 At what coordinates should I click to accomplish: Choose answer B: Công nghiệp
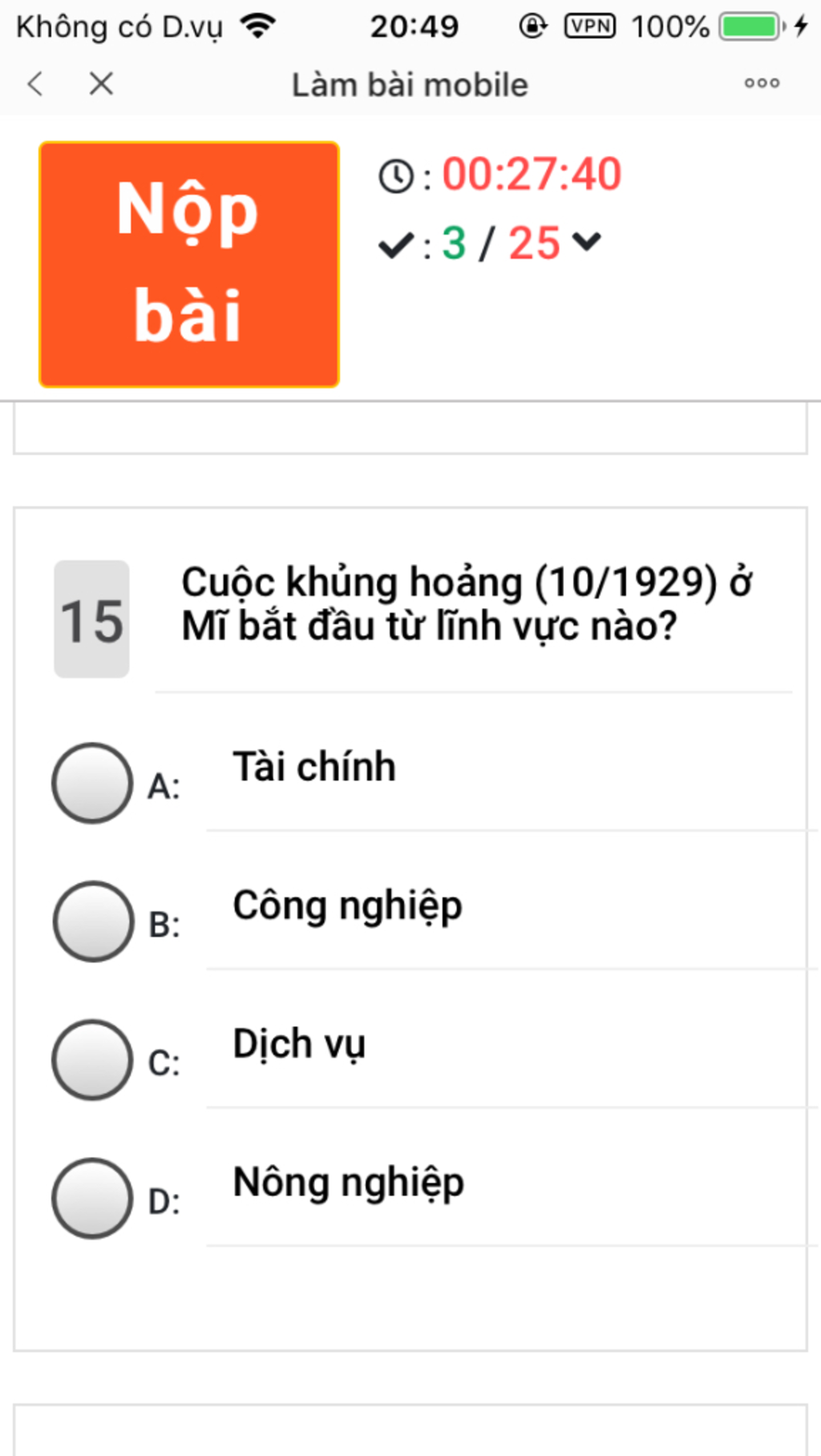(x=92, y=922)
